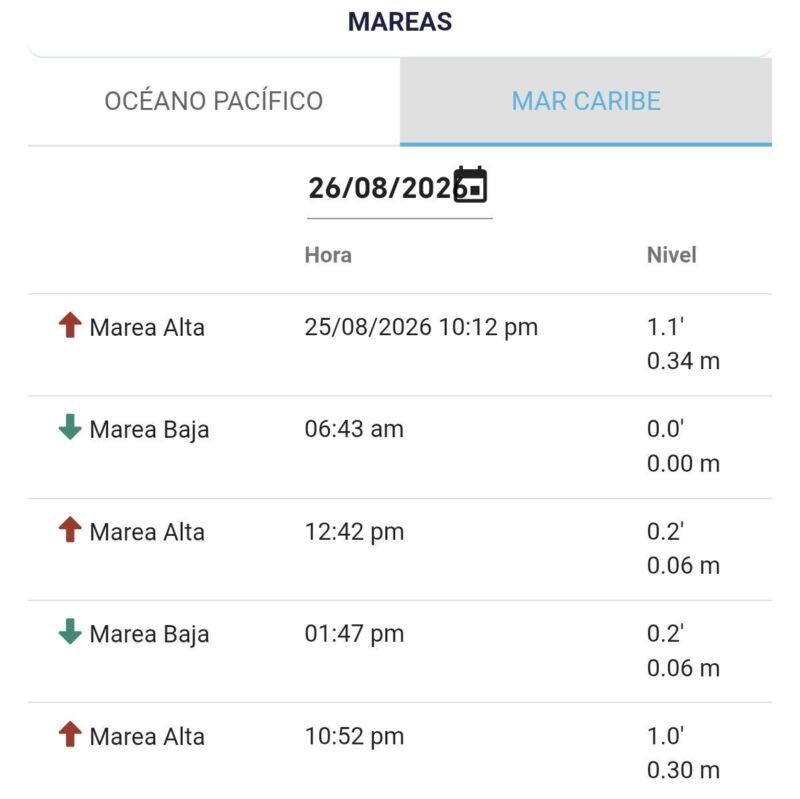Open the calendar date picker icon
Viewport: 800px width, 799px height.
pyautogui.click(x=470, y=185)
